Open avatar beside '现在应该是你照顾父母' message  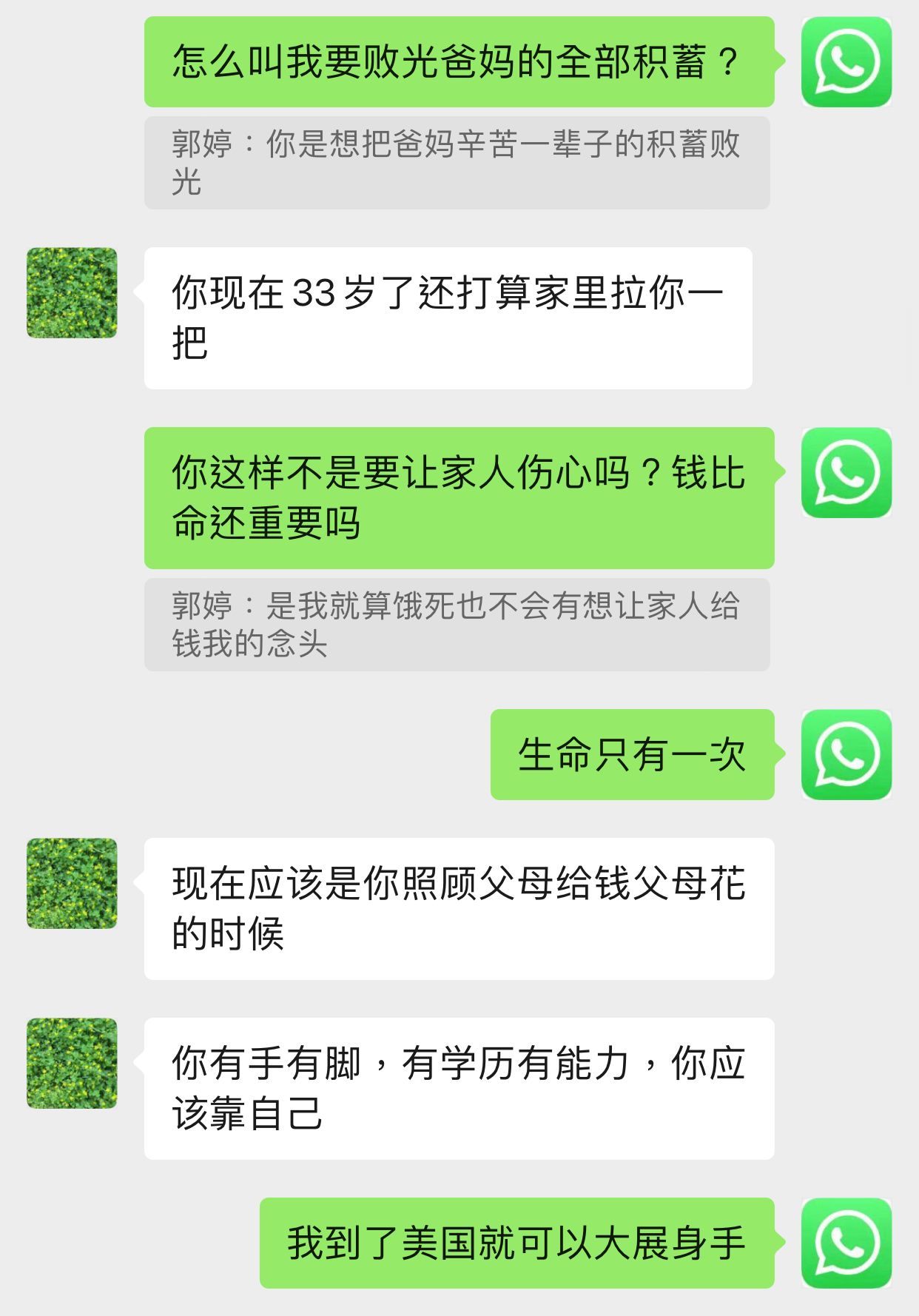(72, 883)
